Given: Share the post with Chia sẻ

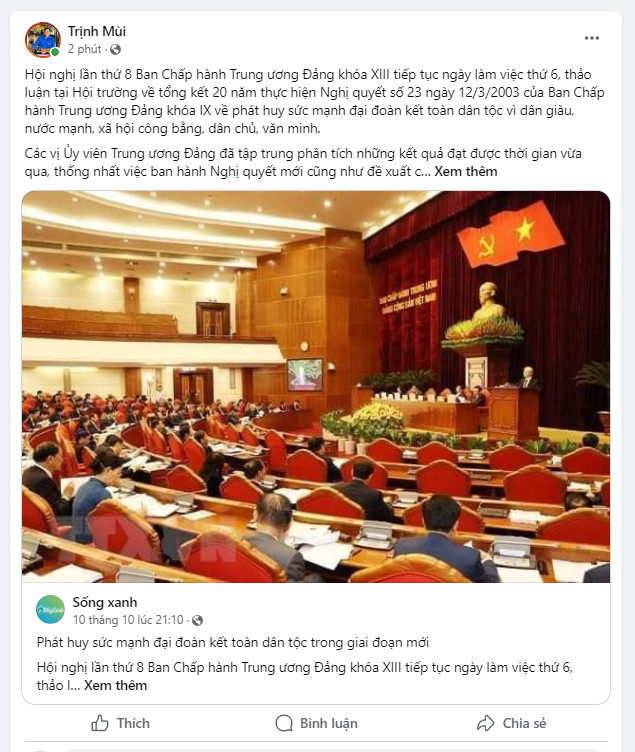Looking at the screenshot, I should coord(511,723).
